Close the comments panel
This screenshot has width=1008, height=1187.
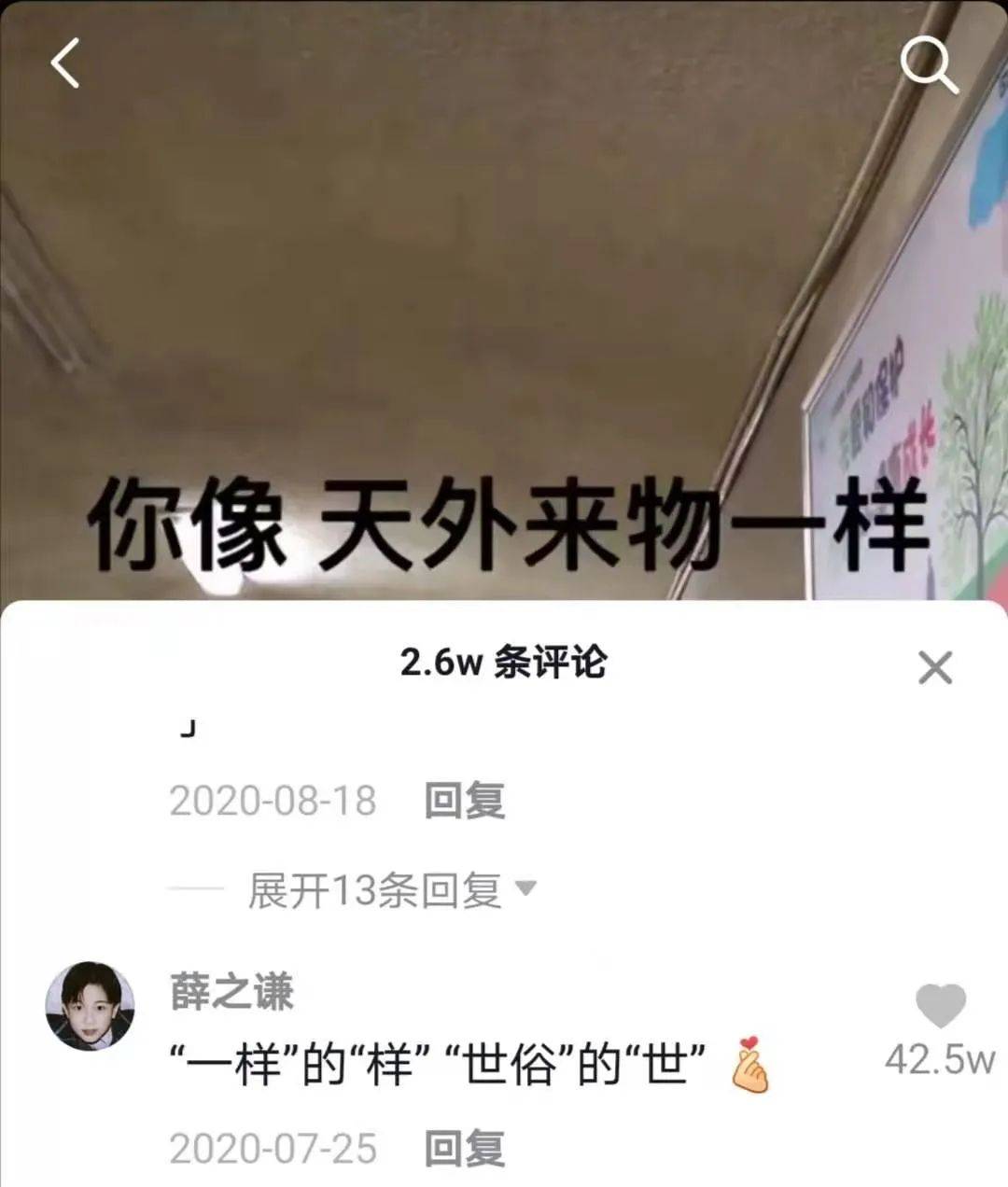click(934, 668)
